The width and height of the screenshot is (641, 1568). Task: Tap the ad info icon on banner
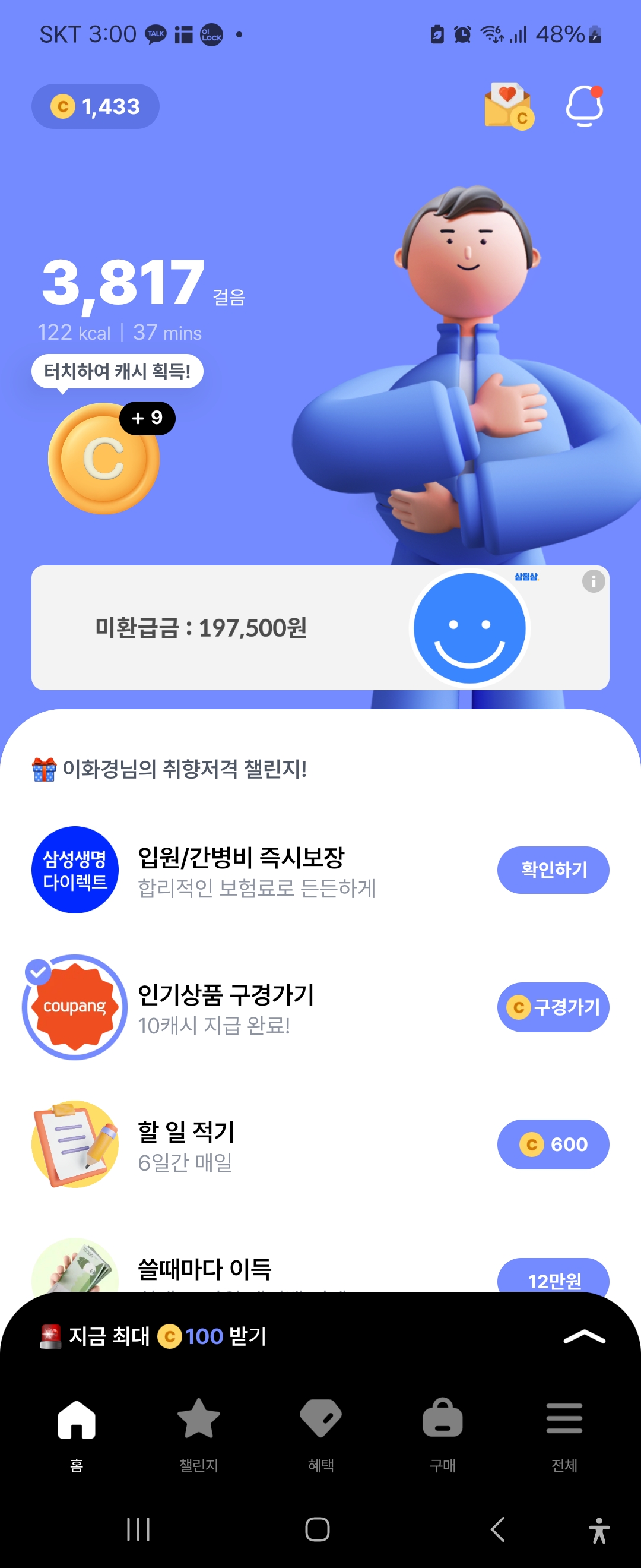[593, 581]
